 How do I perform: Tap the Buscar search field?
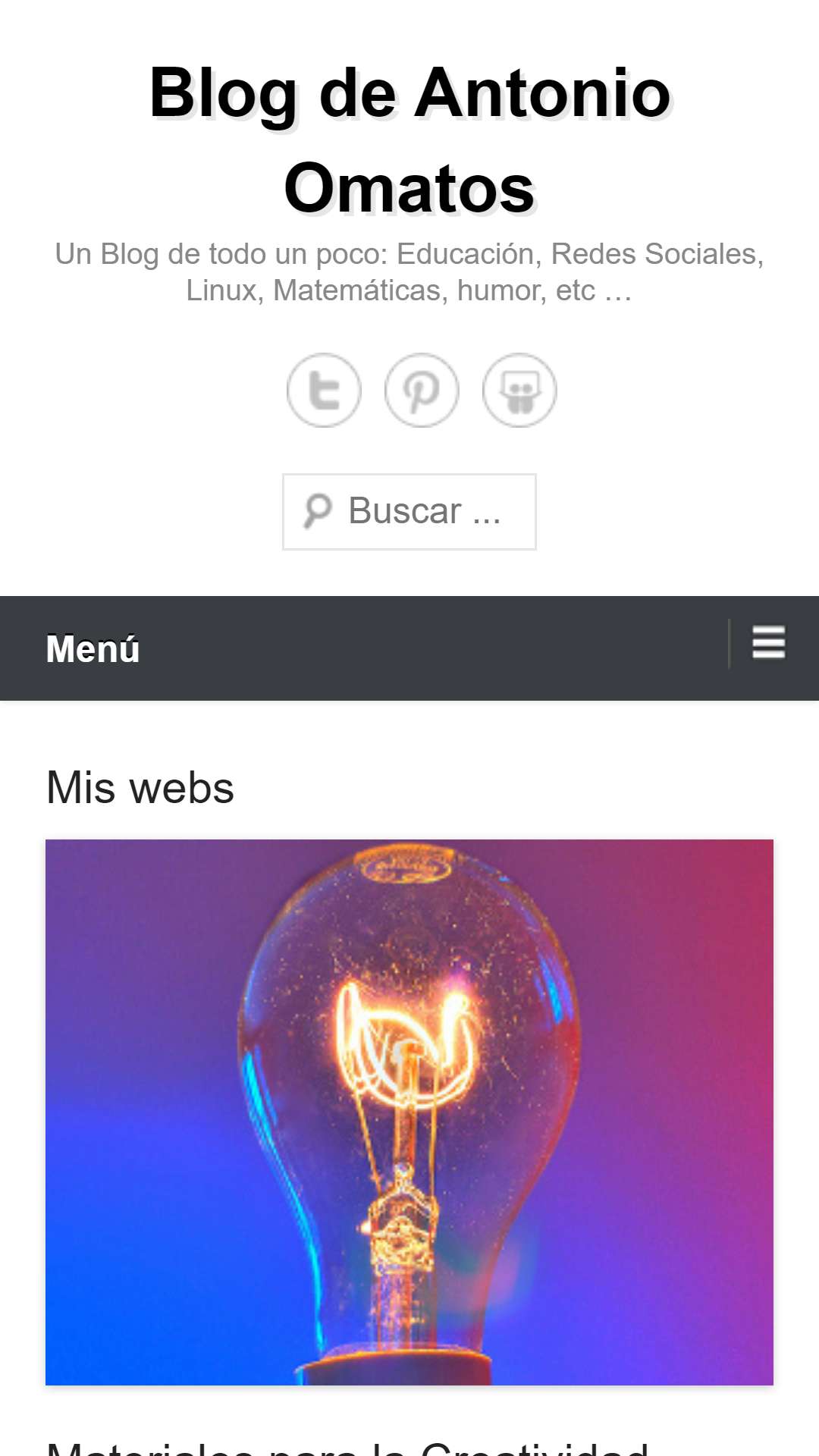tap(409, 512)
